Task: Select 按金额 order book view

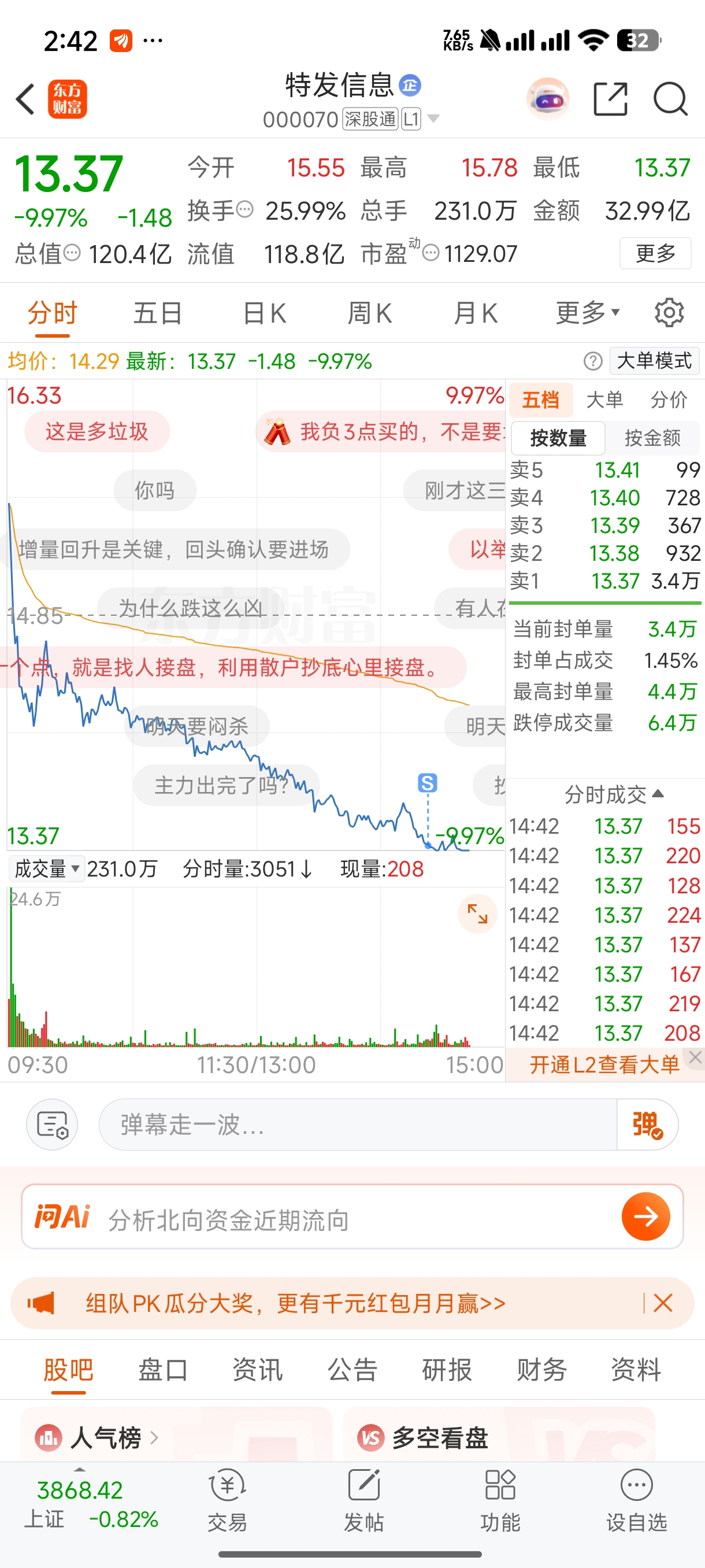Action: point(652,438)
